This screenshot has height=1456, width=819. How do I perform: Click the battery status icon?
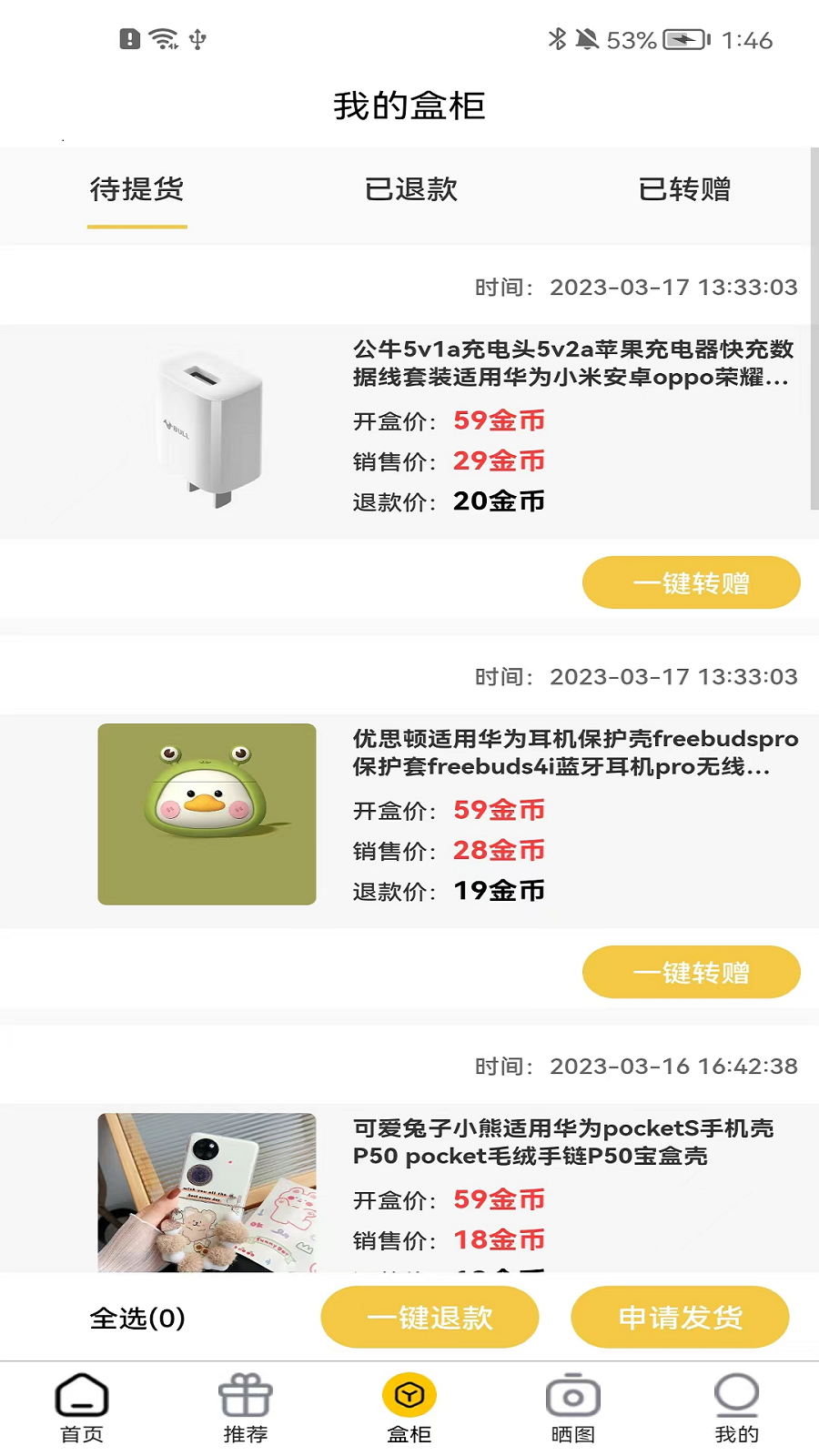683,39
